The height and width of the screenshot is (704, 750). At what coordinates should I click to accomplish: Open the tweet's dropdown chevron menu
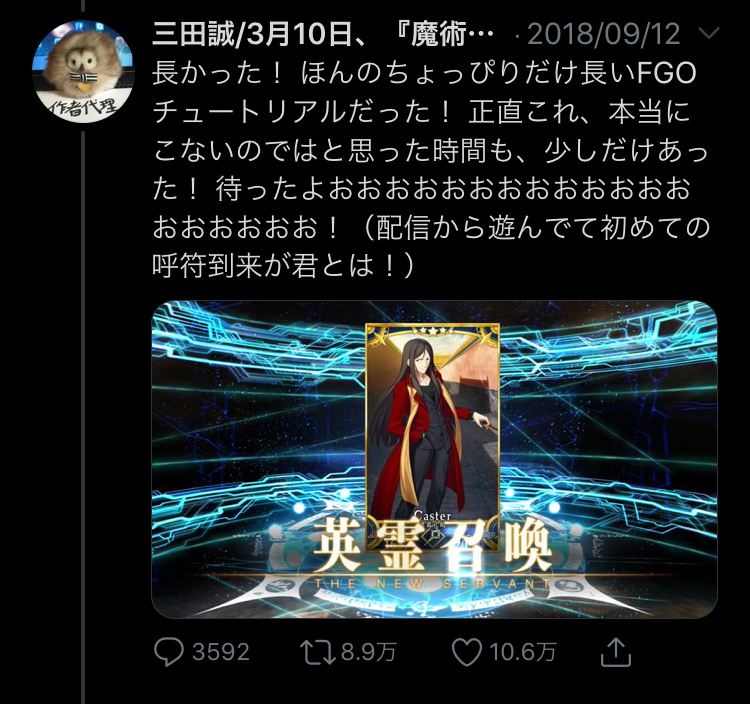[x=708, y=34]
